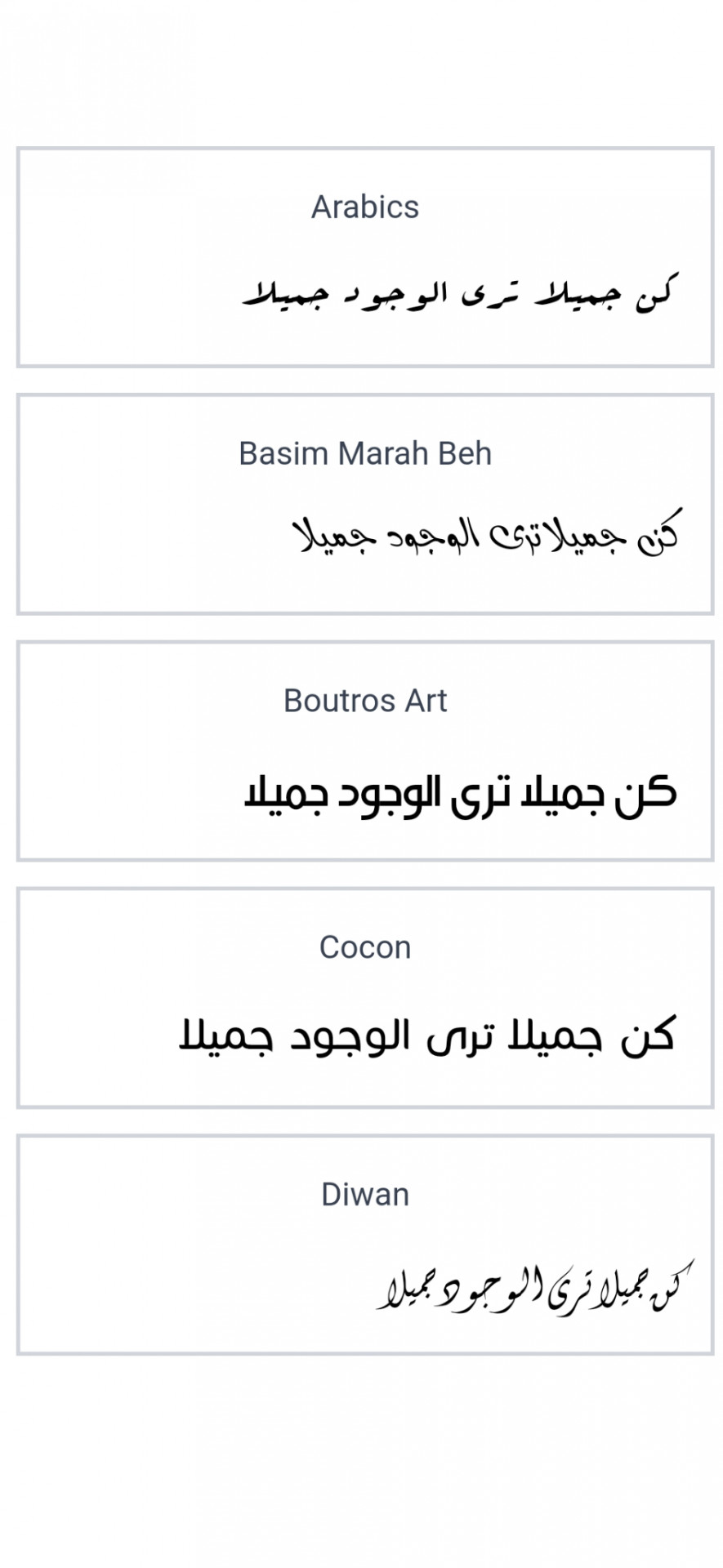Select the Diwan font card

[365, 1245]
